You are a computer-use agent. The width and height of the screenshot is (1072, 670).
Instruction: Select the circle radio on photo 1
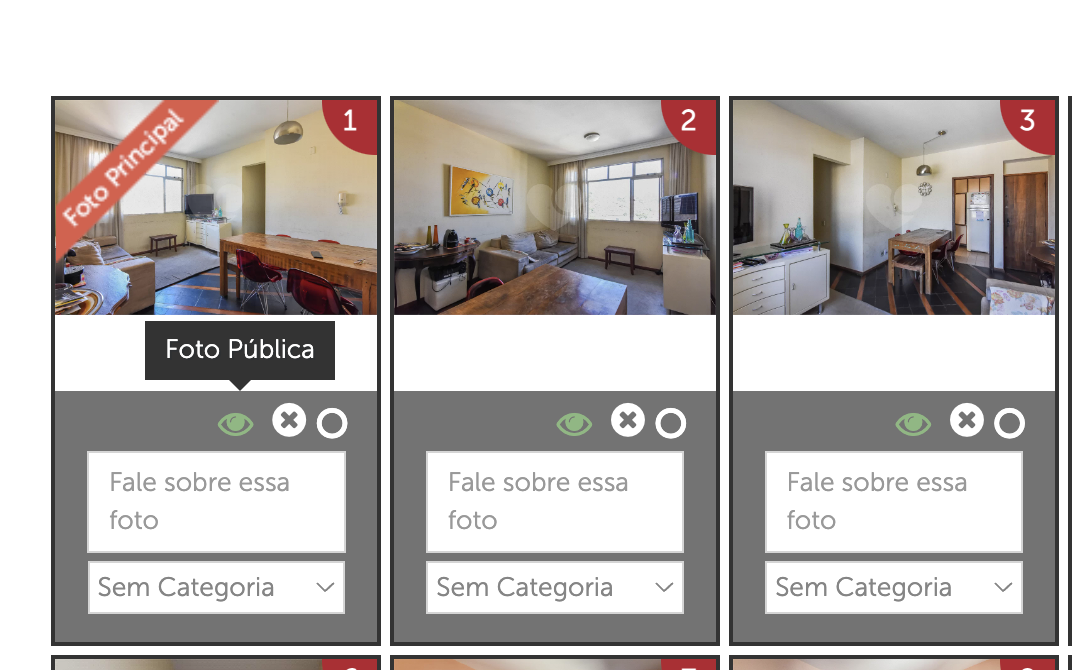(x=332, y=424)
